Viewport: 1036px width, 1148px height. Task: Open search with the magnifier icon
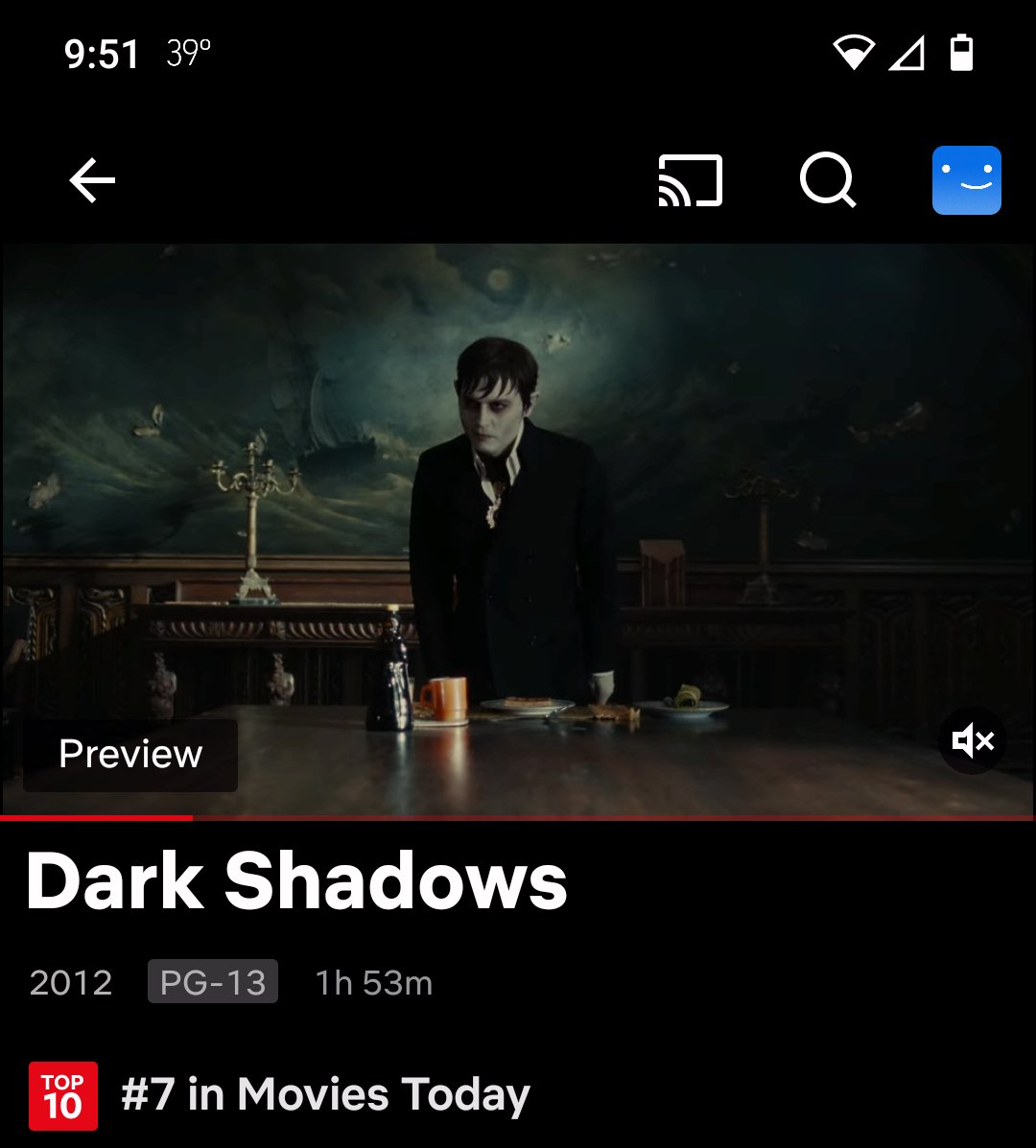(827, 180)
